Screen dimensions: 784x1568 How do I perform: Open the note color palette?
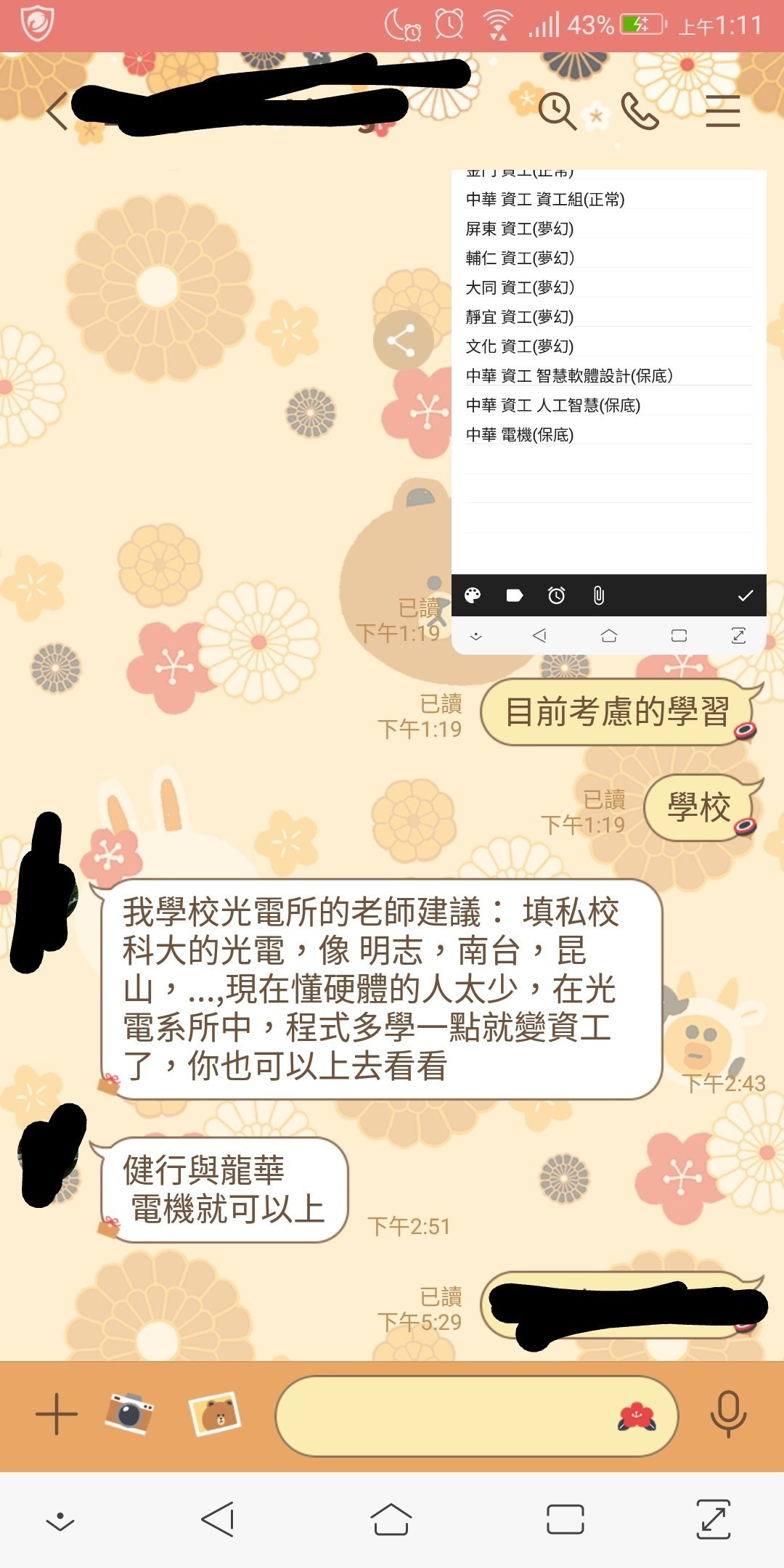tap(473, 597)
